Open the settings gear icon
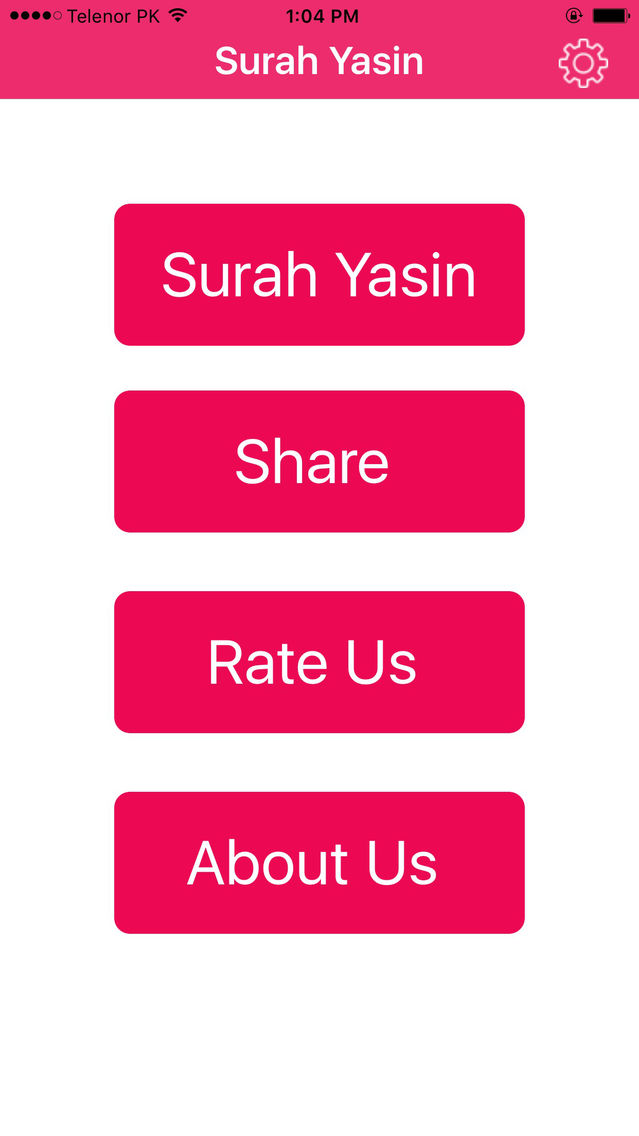This screenshot has width=639, height=1136. [x=582, y=63]
